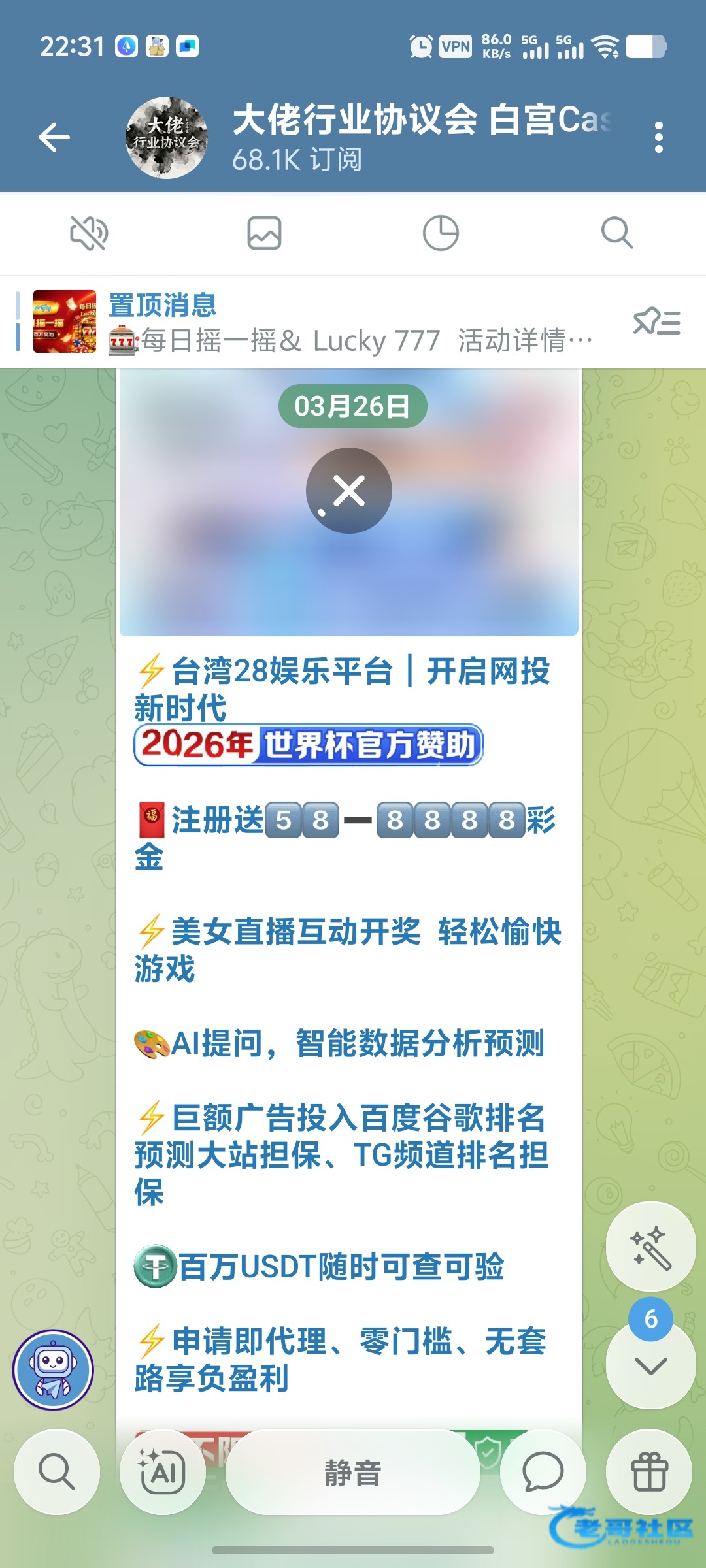
Task: Go back using the arrow
Action: (x=54, y=137)
